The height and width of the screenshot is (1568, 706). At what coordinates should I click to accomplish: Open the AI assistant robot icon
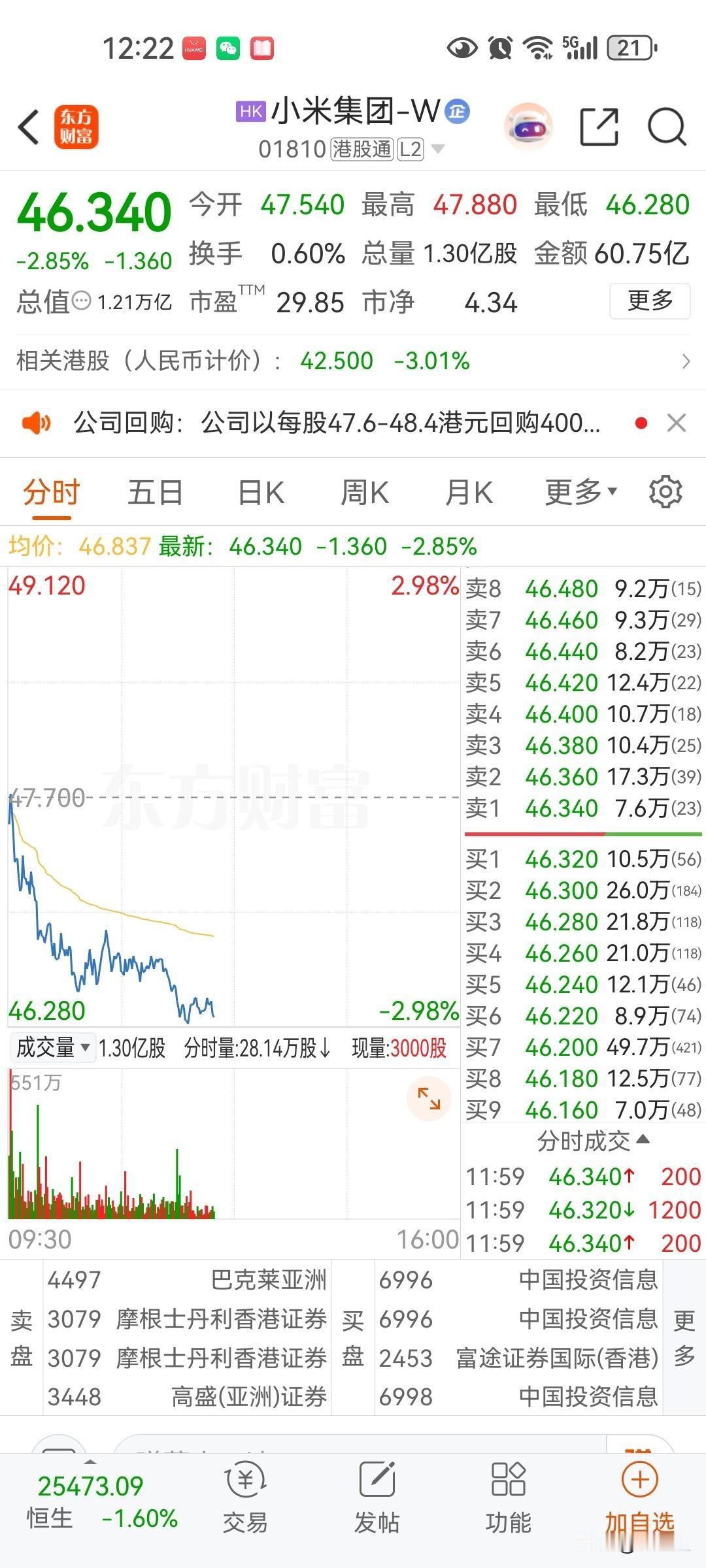(x=528, y=127)
